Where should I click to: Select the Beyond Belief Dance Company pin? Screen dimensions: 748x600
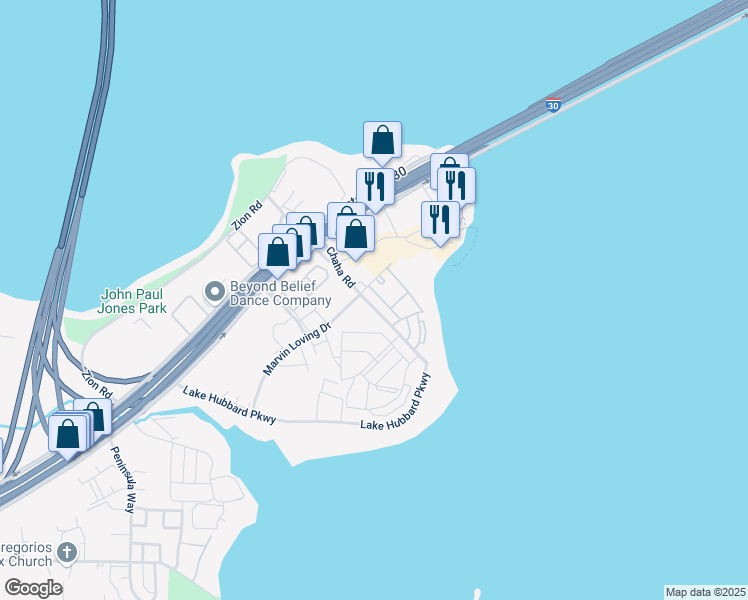coord(214,292)
